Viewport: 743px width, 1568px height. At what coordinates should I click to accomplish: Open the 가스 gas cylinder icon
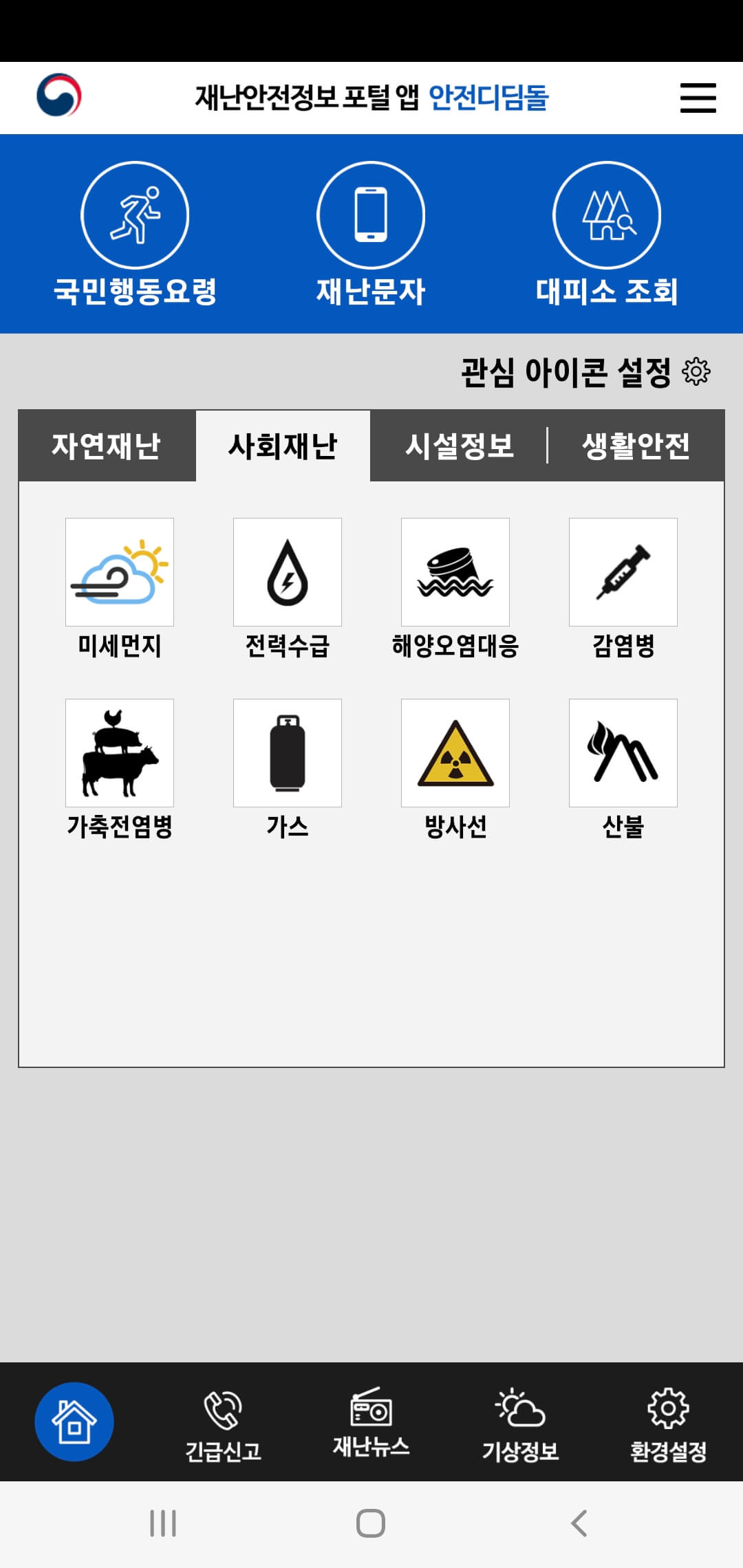287,752
